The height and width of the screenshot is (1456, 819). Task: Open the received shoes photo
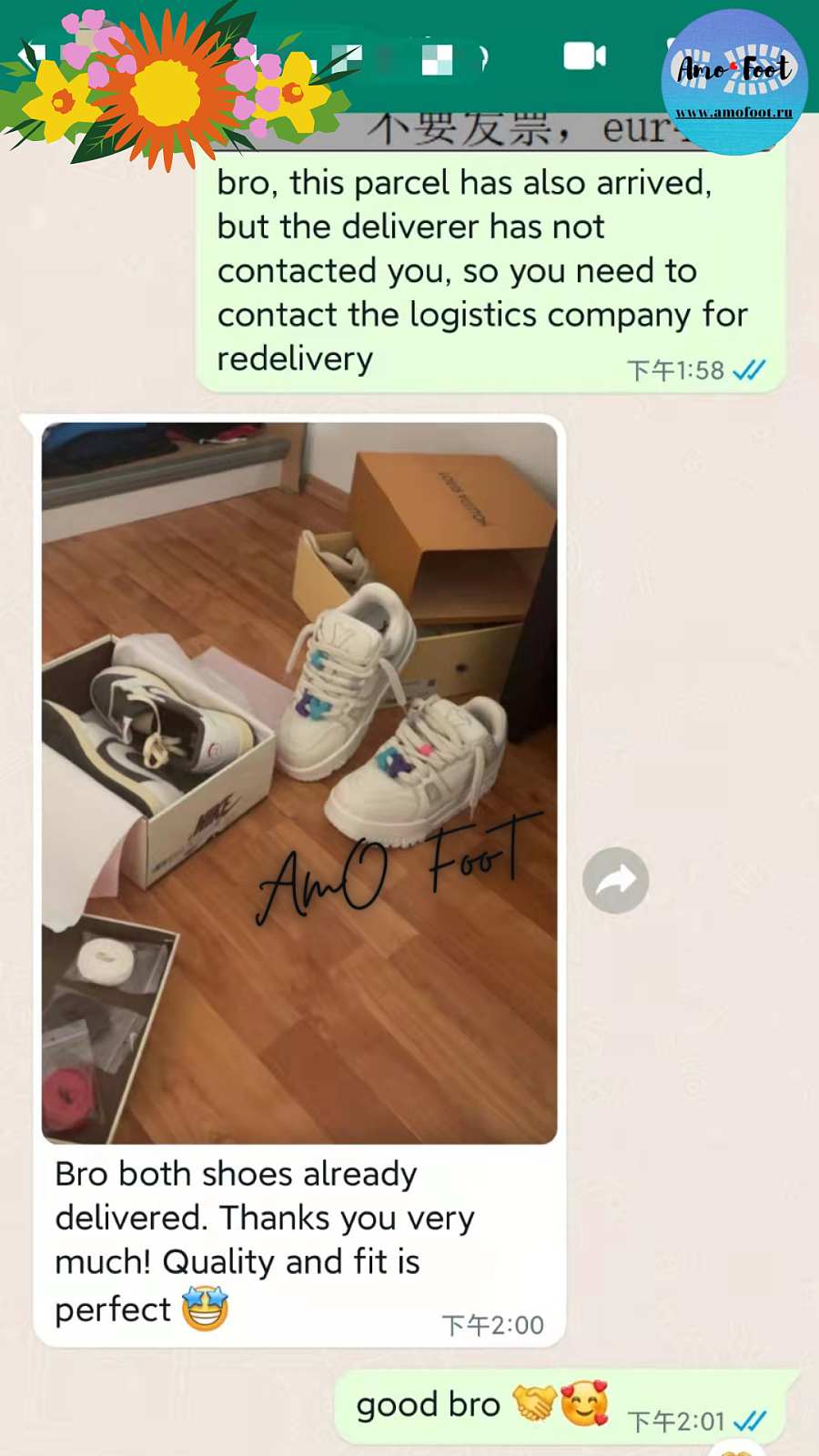(299, 783)
